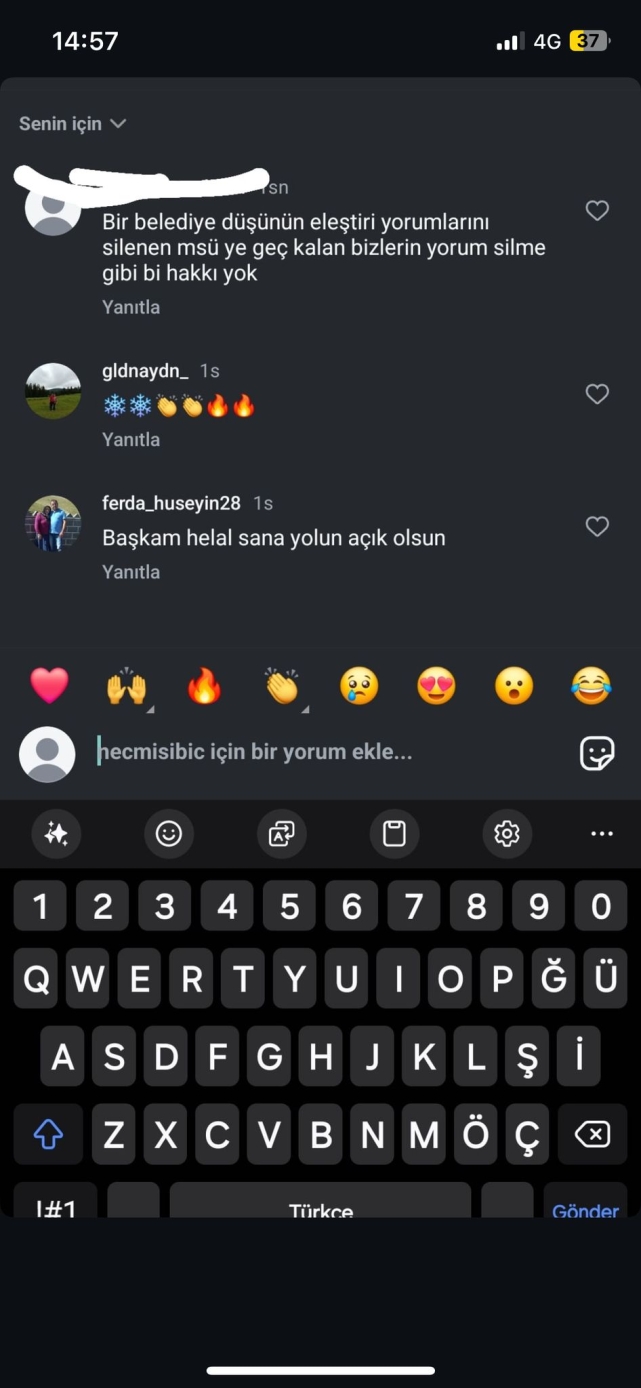Like the comment about belediye eleştiri yorumları
Image resolution: width=641 pixels, height=1388 pixels.
[597, 210]
